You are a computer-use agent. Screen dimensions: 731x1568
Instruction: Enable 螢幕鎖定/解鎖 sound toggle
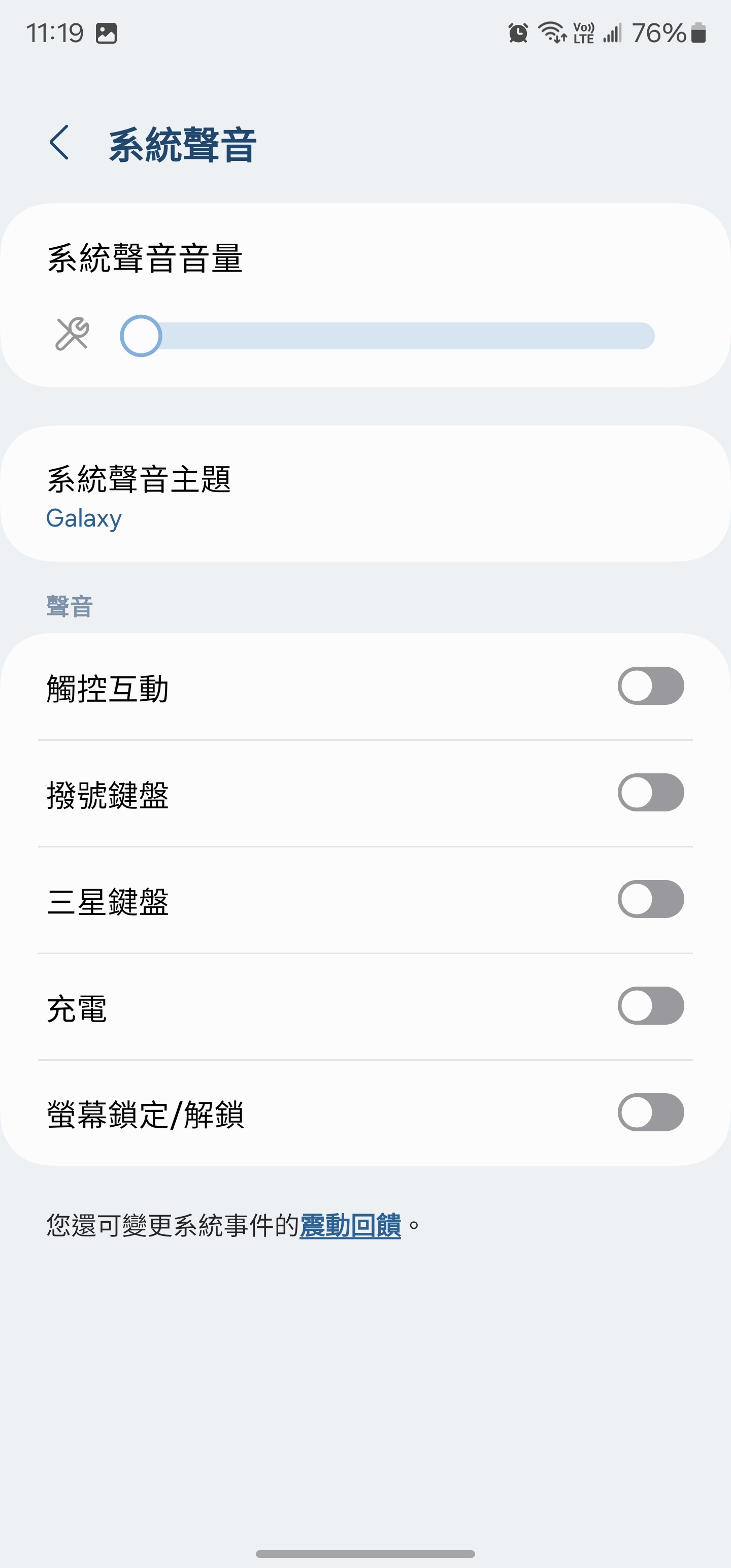(651, 1112)
